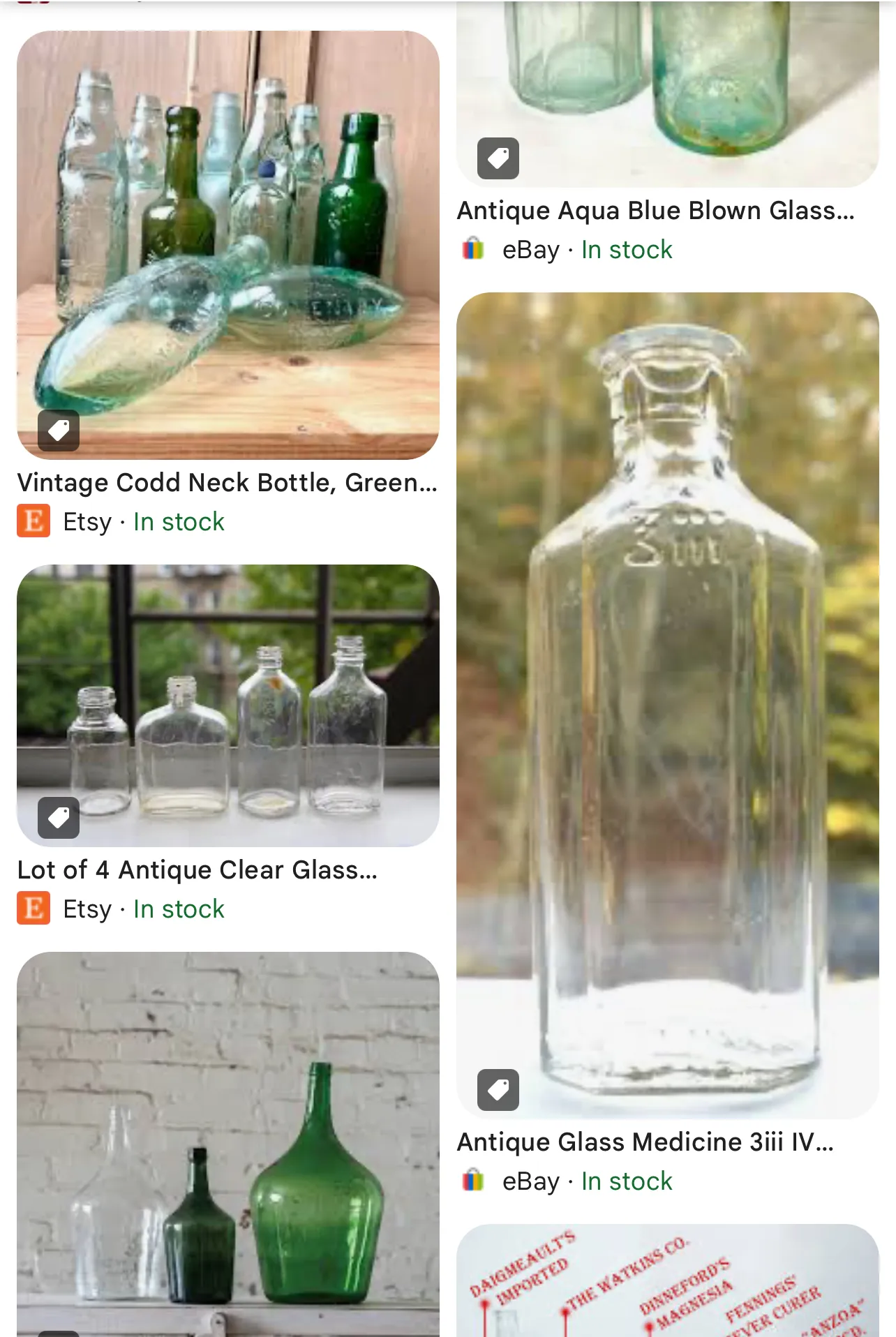View the labeled bottles image with red text

(x=667, y=1280)
